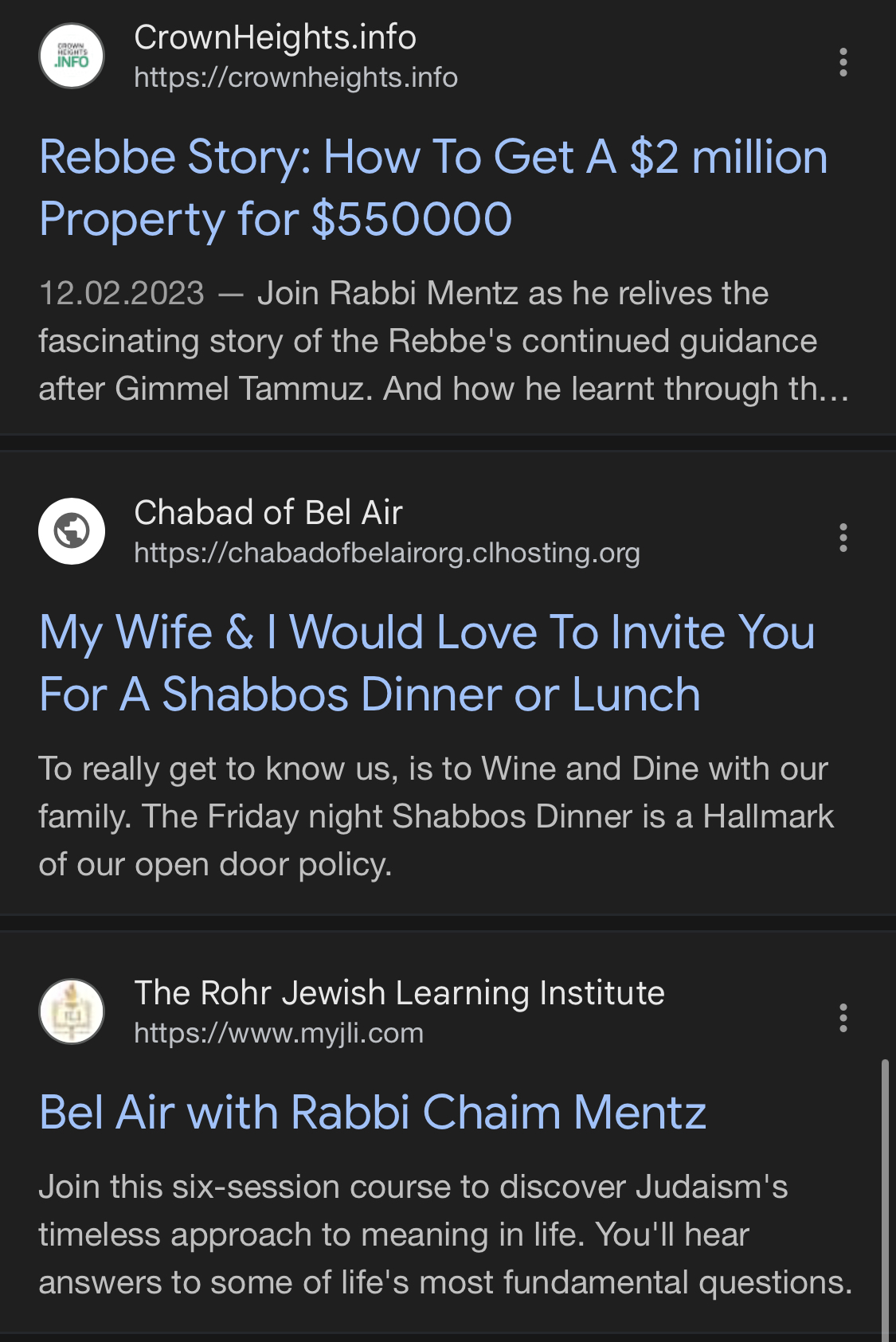Visit the CrownHeights.info site header
This screenshot has width=896, height=1342.
[x=275, y=56]
